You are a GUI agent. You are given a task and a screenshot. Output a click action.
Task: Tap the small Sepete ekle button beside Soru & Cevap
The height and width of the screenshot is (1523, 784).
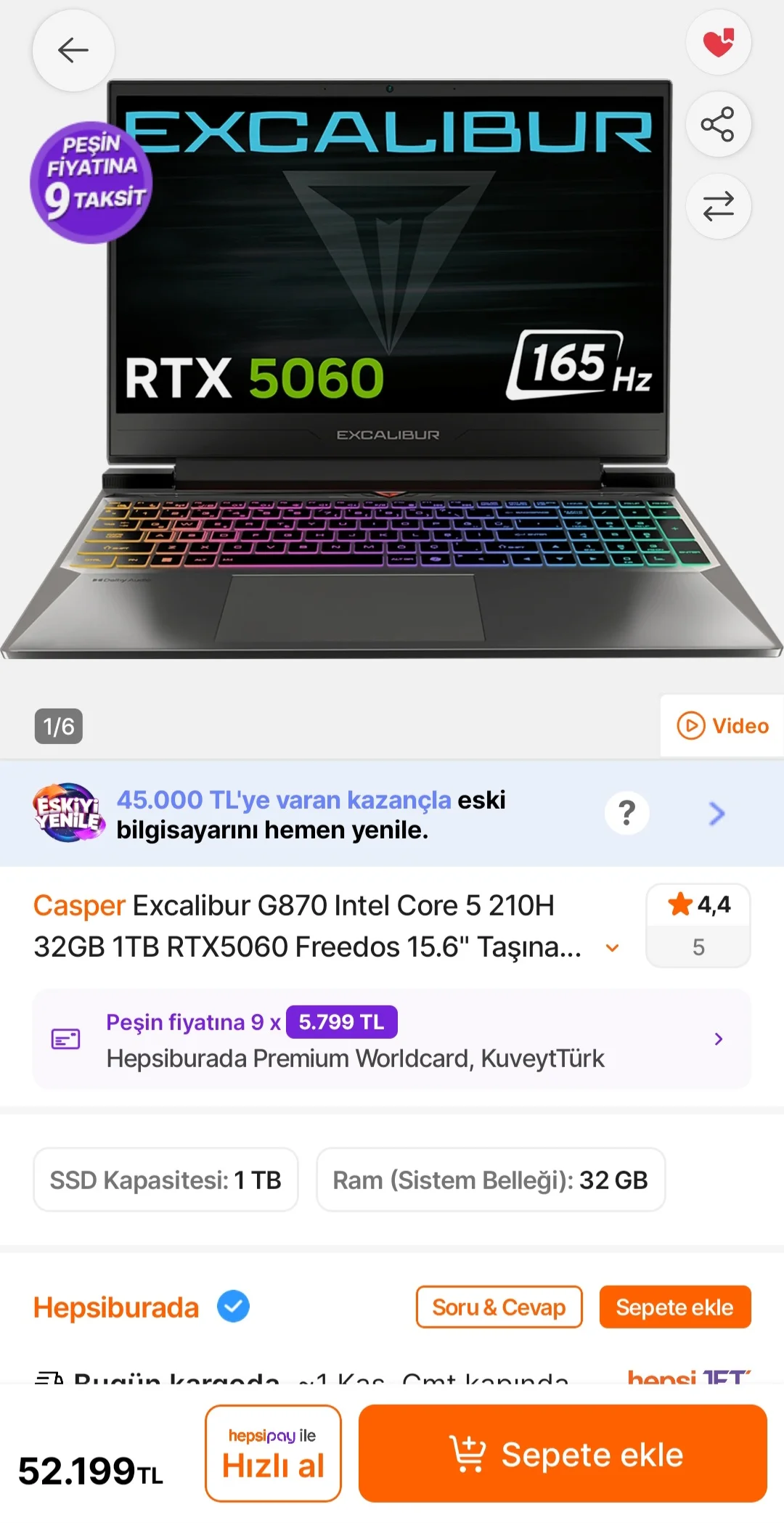674,1307
